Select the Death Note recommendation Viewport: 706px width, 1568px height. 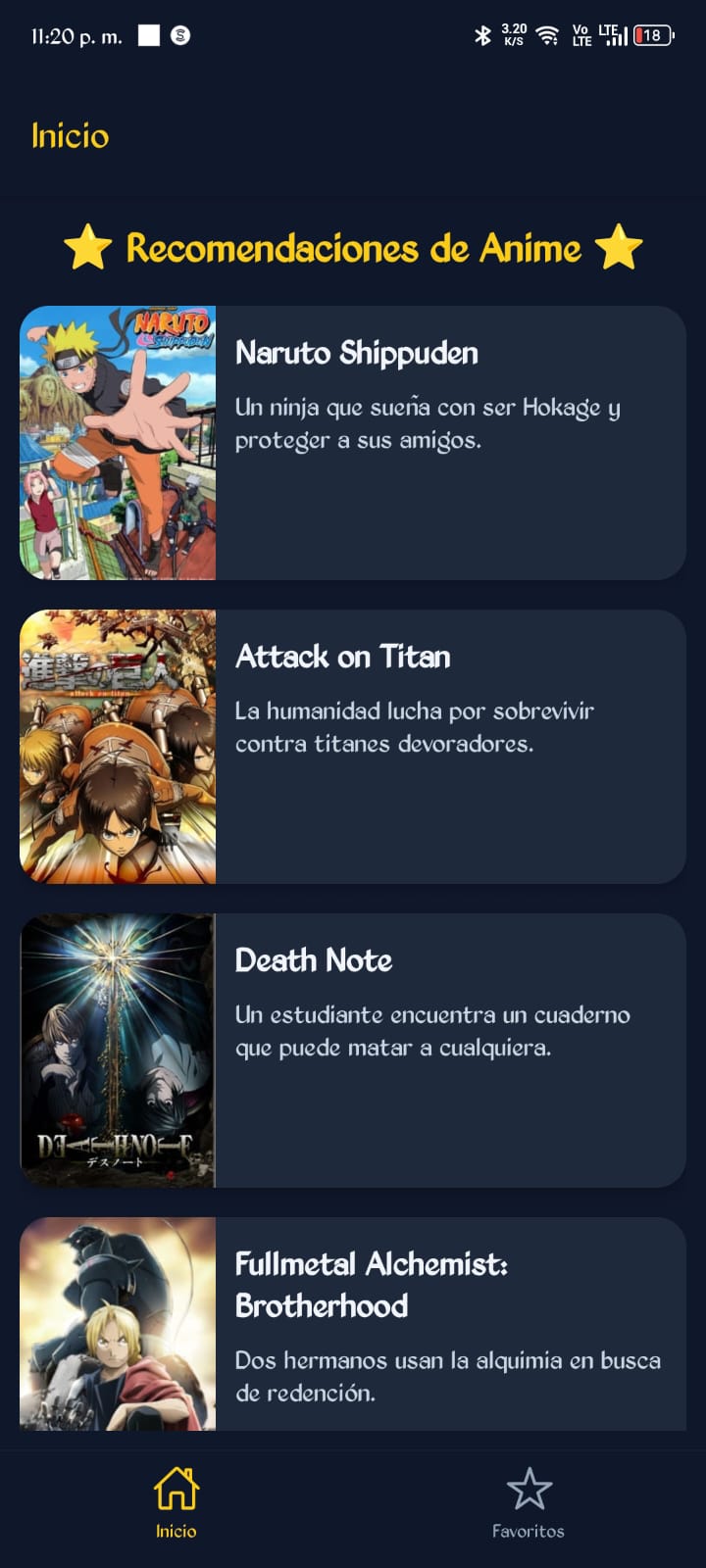pyautogui.click(x=353, y=1051)
